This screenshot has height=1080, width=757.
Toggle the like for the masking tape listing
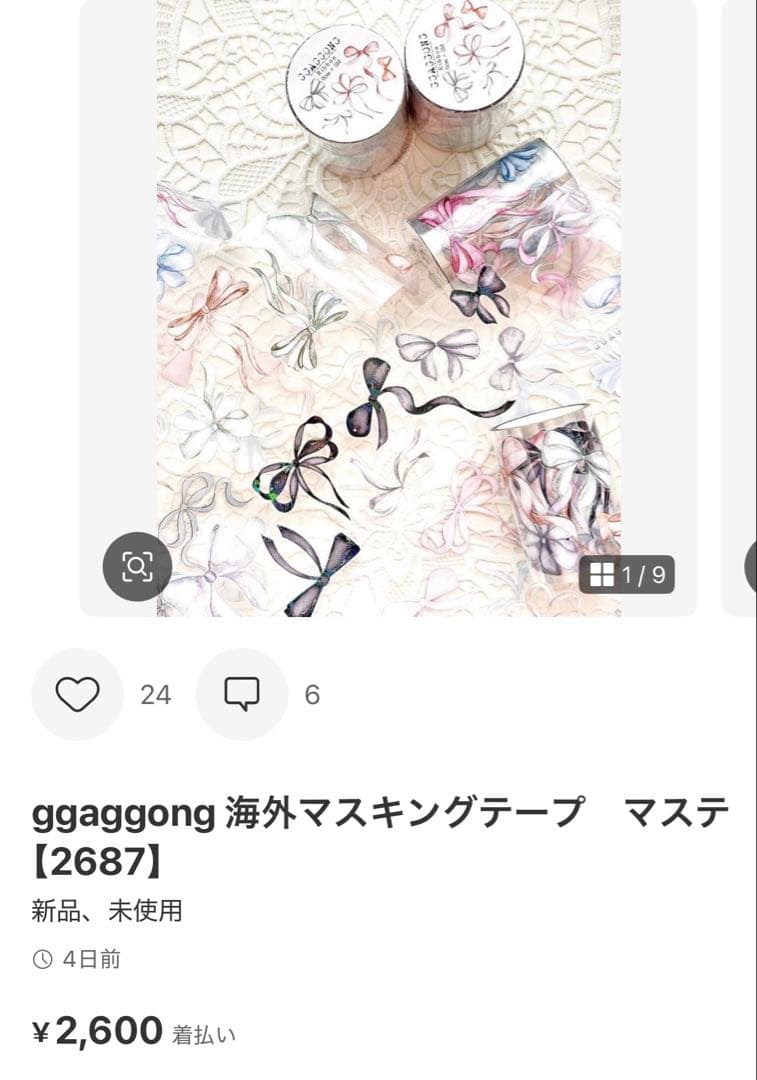(x=77, y=692)
